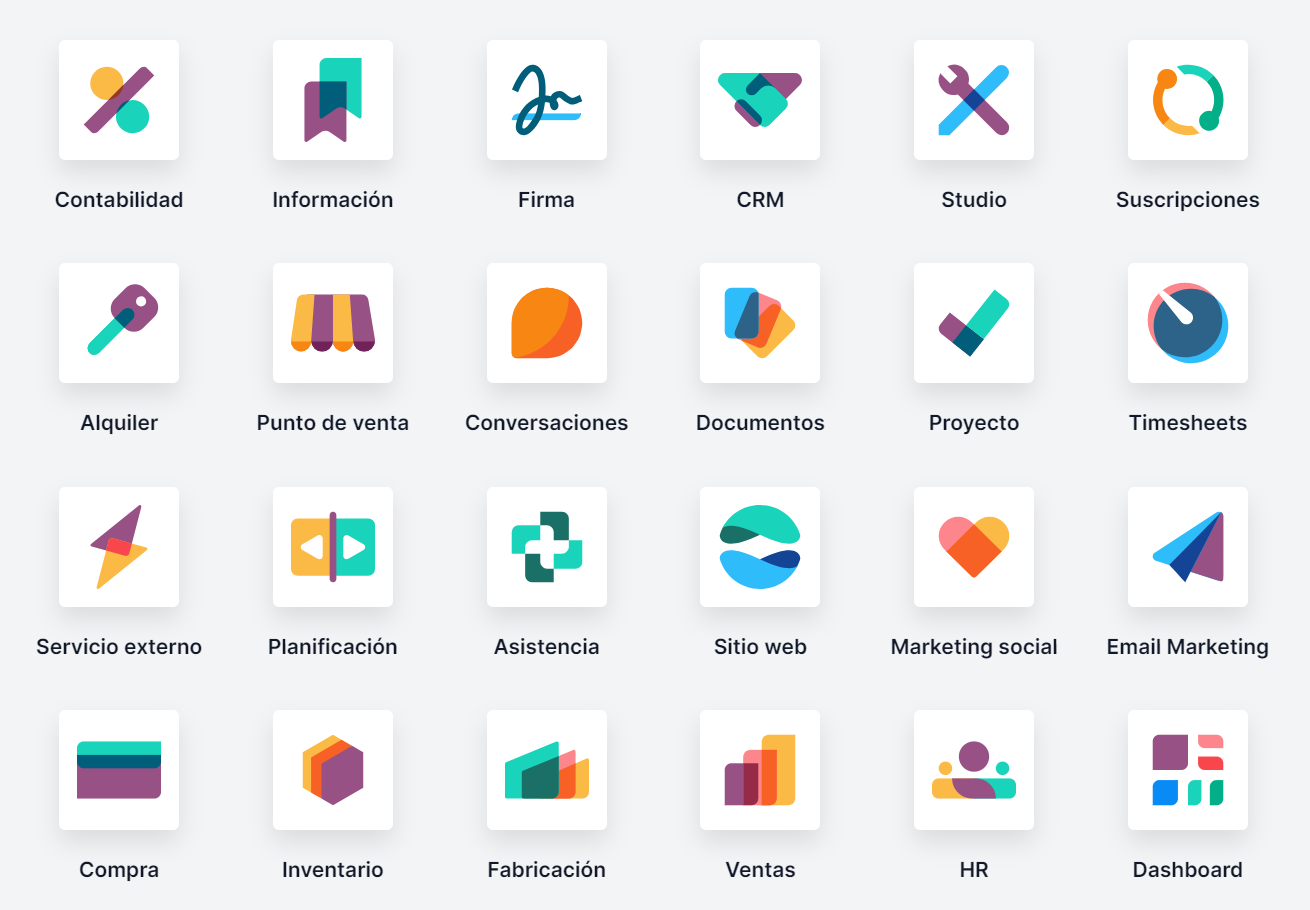Go to the CRM app
The width and height of the screenshot is (1310, 910).
pyautogui.click(x=760, y=100)
